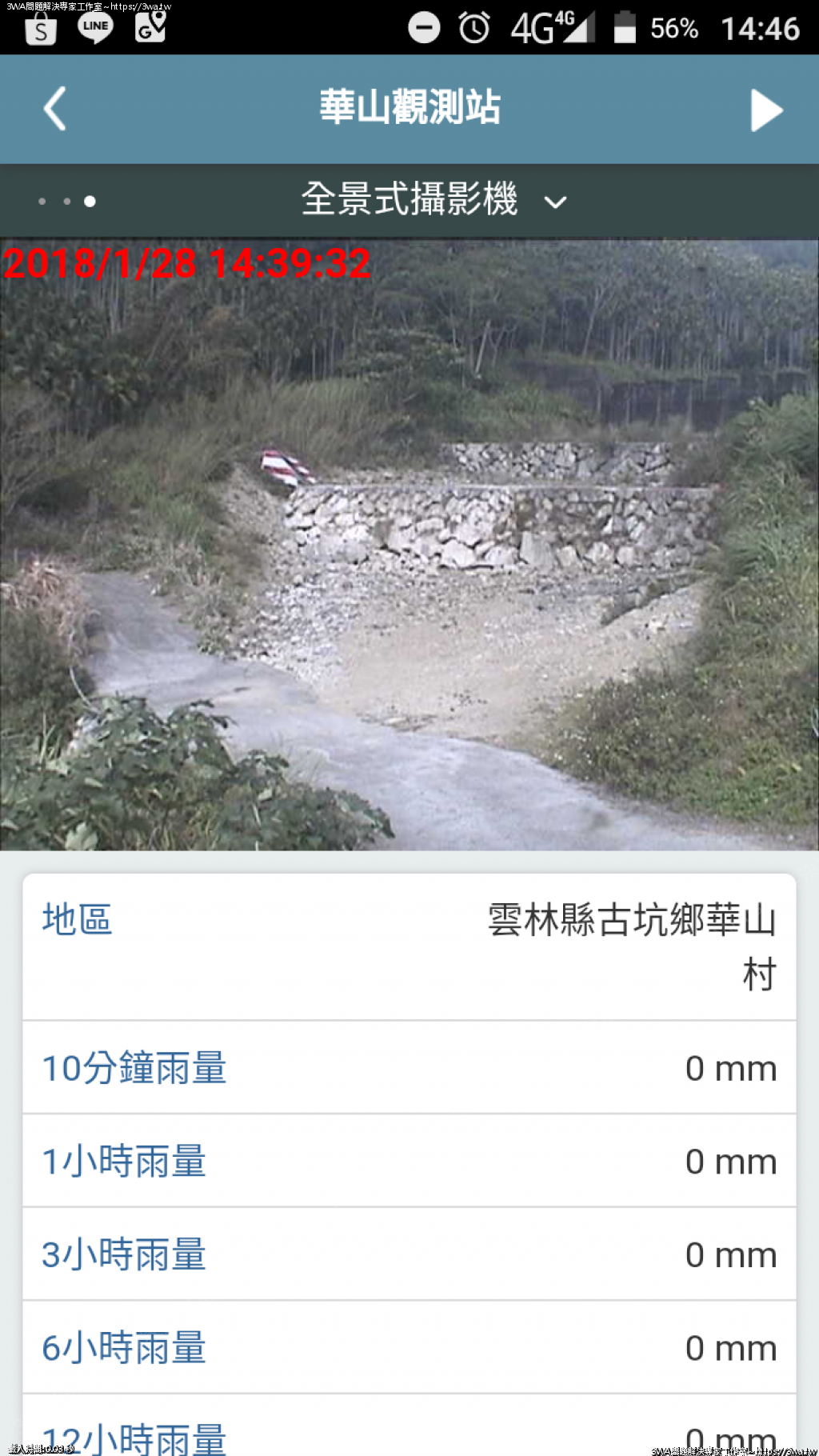819x1456 pixels.
Task: Open the 華山 station camera image
Action: (409, 544)
